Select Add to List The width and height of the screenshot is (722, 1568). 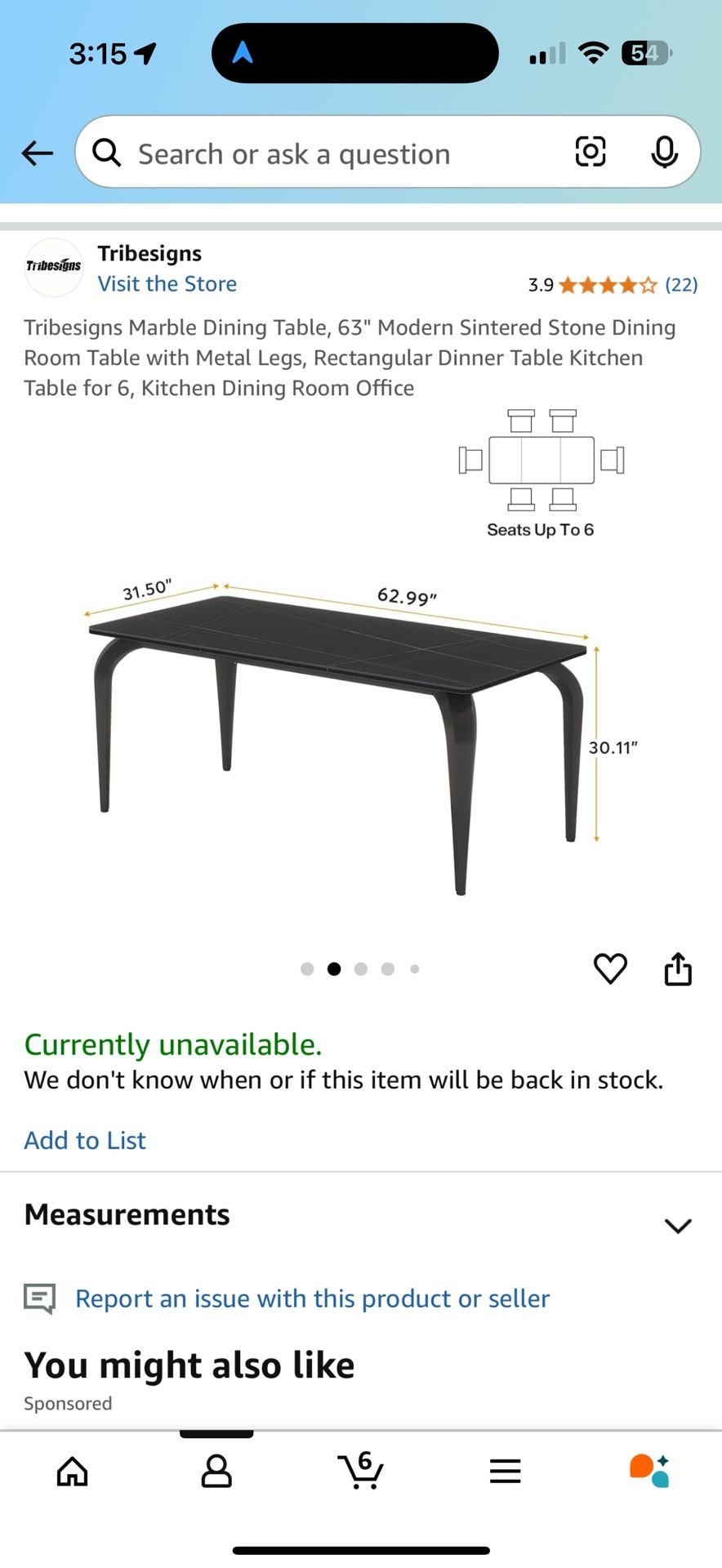click(x=85, y=1140)
